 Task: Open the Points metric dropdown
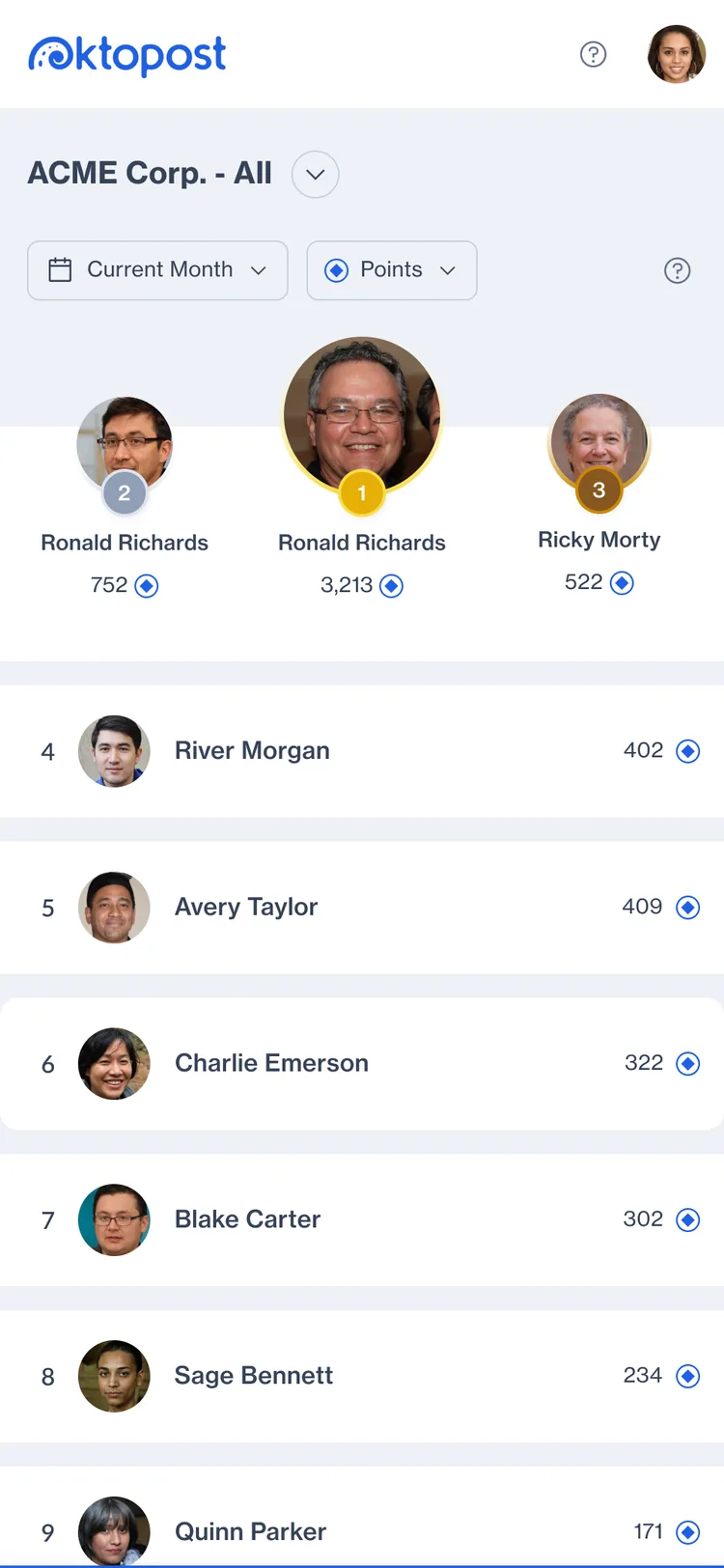click(392, 270)
